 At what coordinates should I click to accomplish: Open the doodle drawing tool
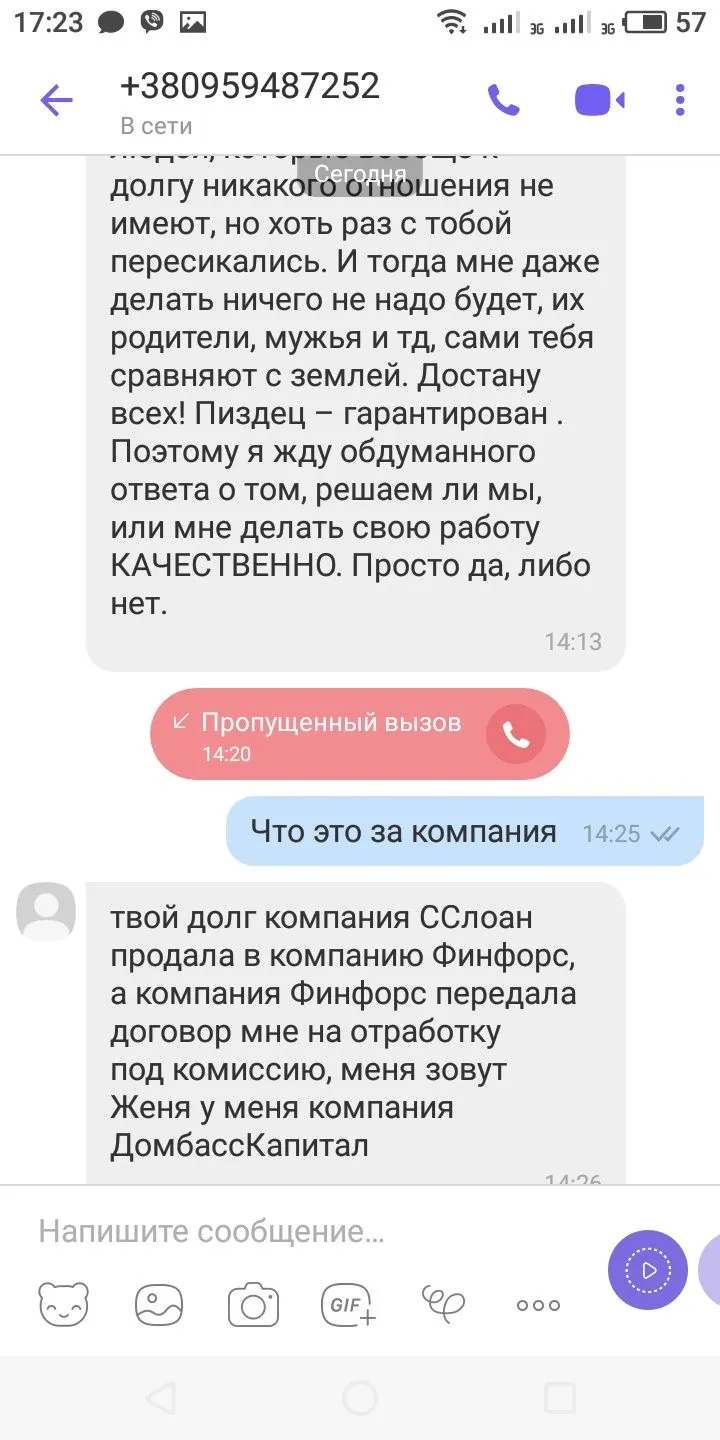pyautogui.click(x=443, y=1303)
